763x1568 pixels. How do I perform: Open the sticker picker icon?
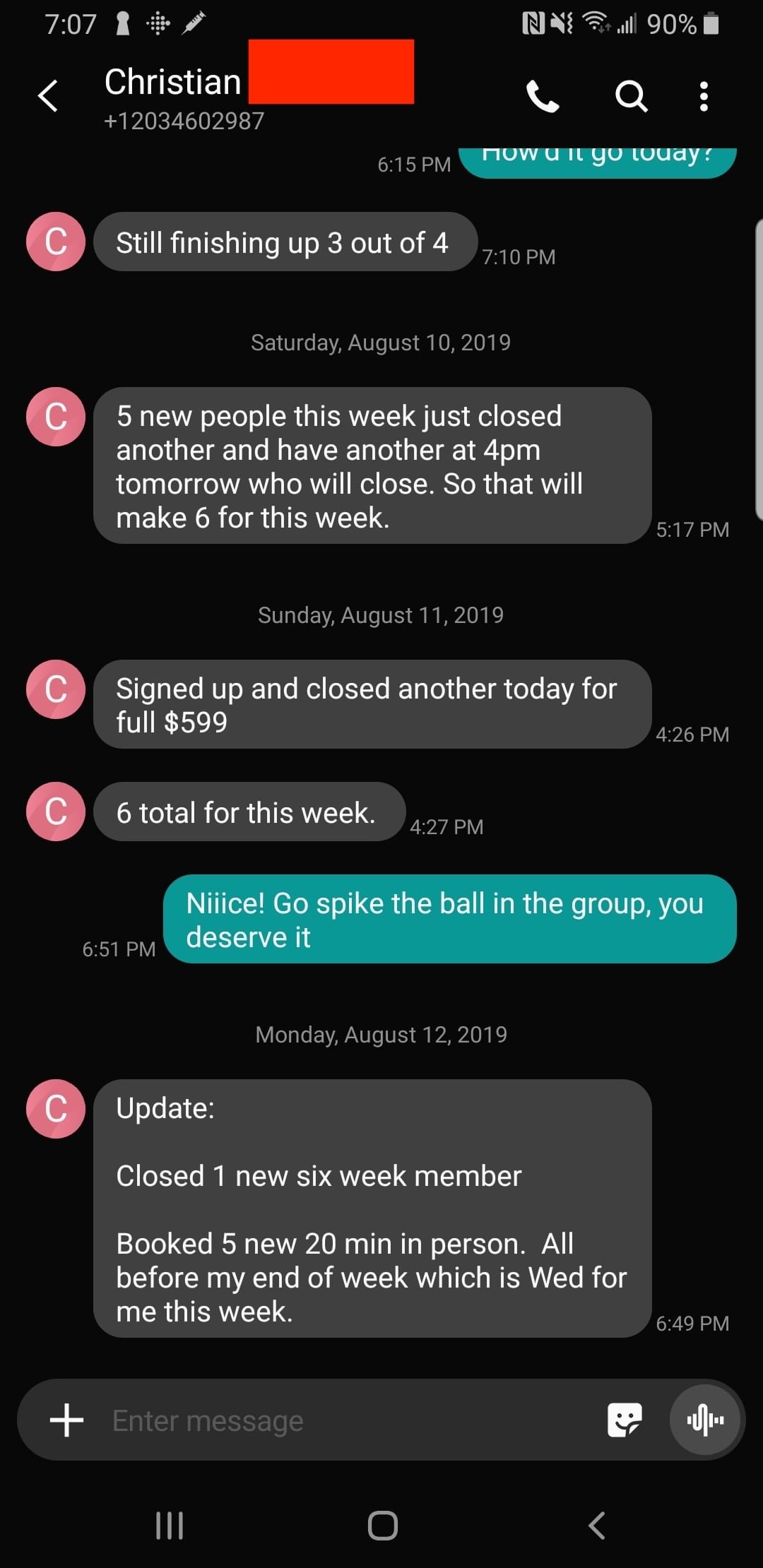(x=625, y=1420)
